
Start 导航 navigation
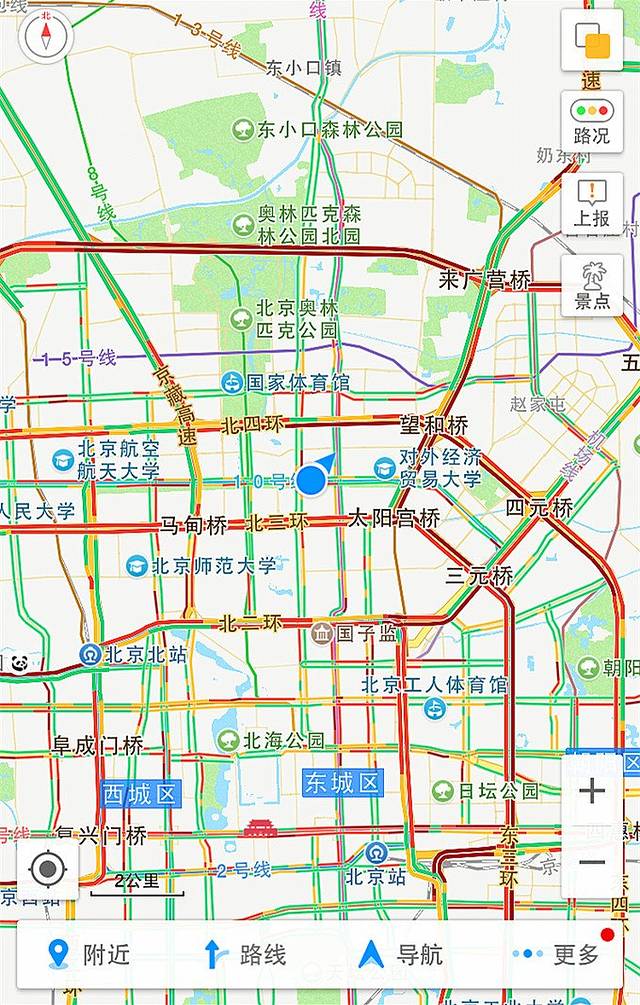pyautogui.click(x=400, y=954)
